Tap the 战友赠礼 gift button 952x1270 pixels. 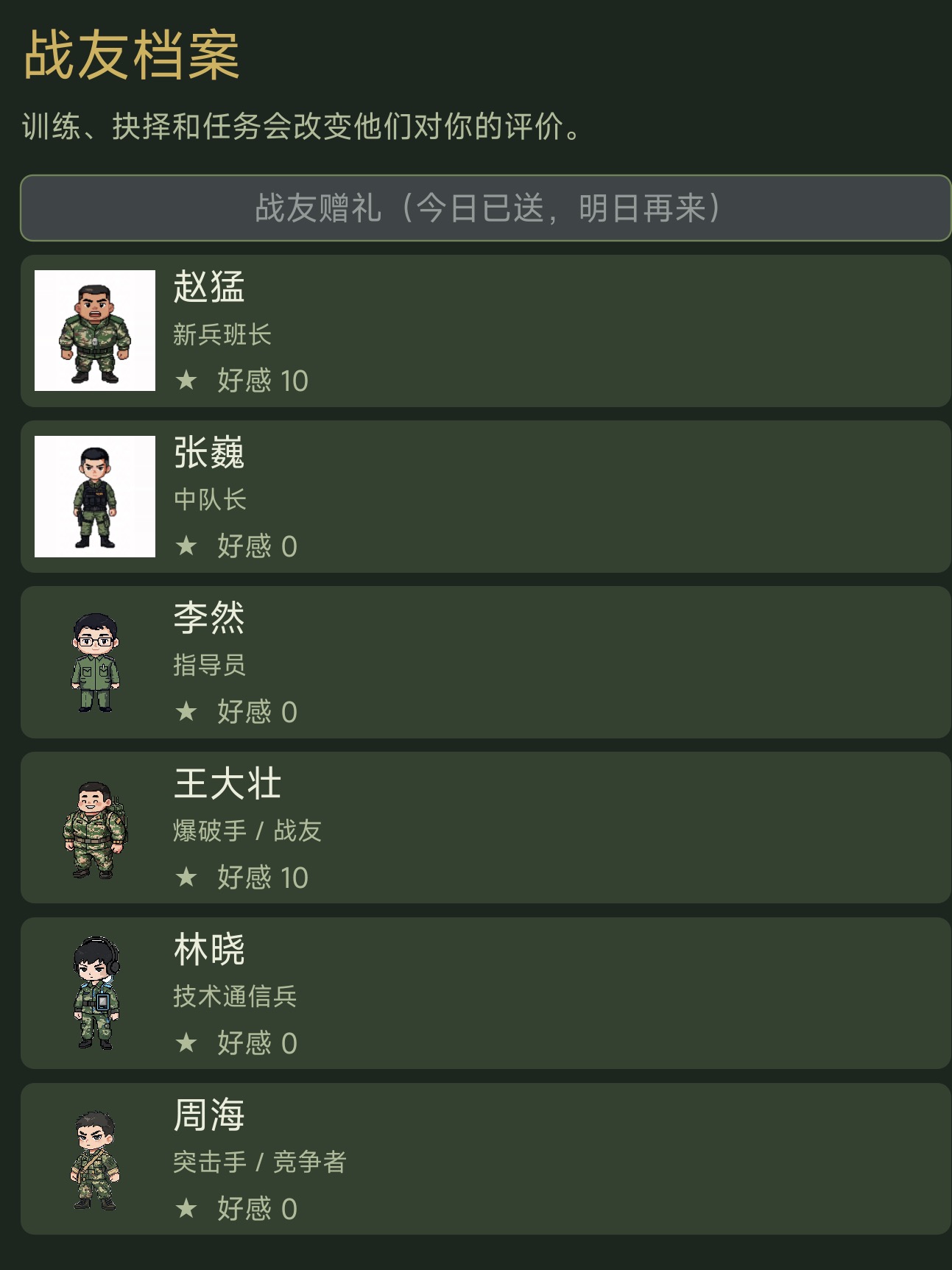point(486,208)
